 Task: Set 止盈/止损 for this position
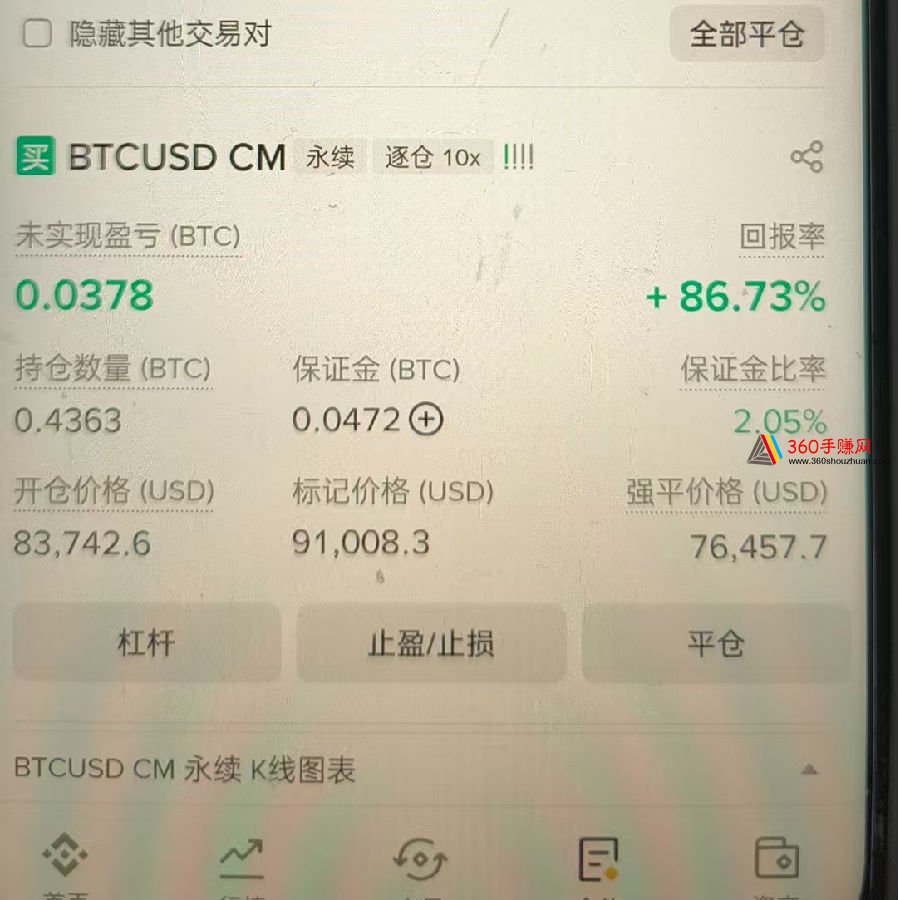(431, 643)
